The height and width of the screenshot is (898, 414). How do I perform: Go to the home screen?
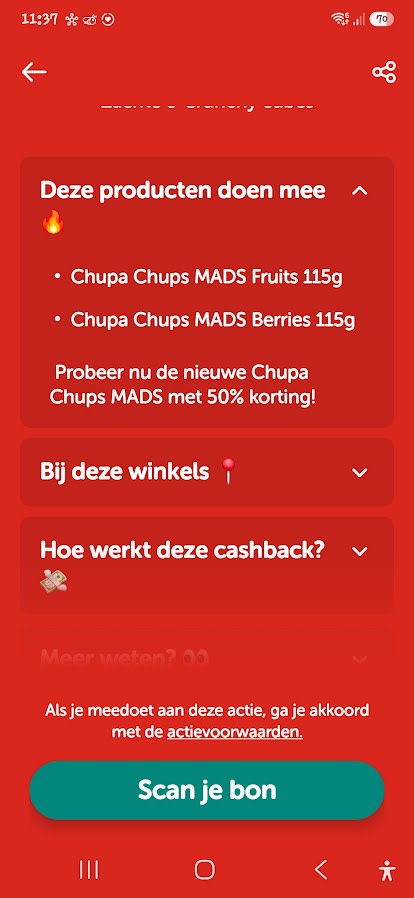tap(204, 869)
